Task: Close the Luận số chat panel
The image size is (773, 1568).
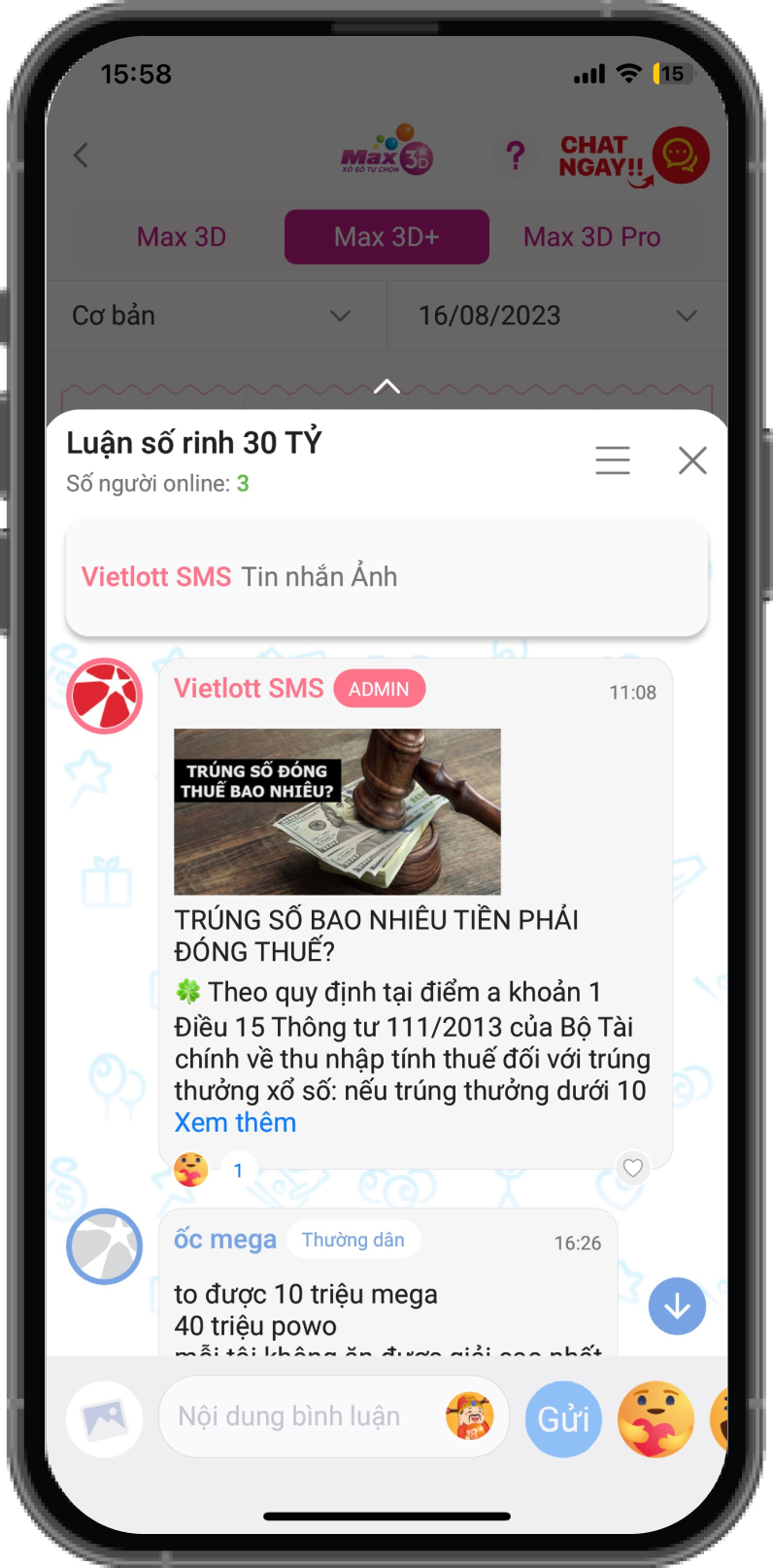Action: [x=692, y=460]
